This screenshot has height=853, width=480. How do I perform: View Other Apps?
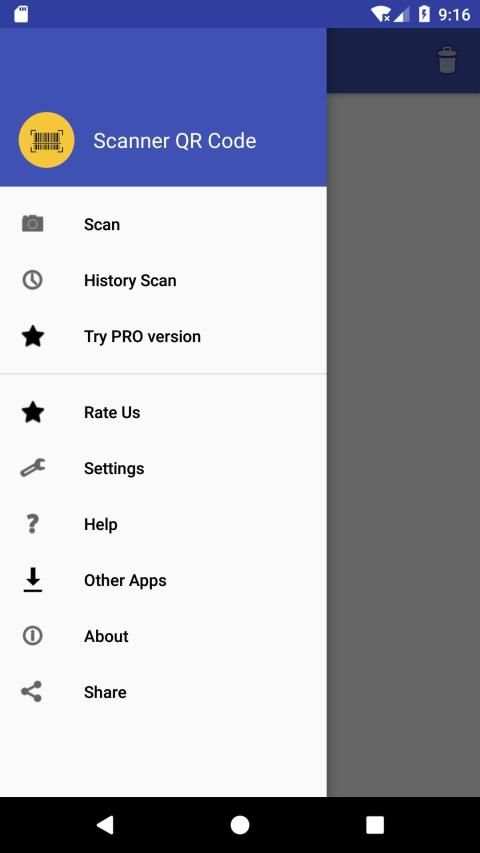click(x=163, y=580)
